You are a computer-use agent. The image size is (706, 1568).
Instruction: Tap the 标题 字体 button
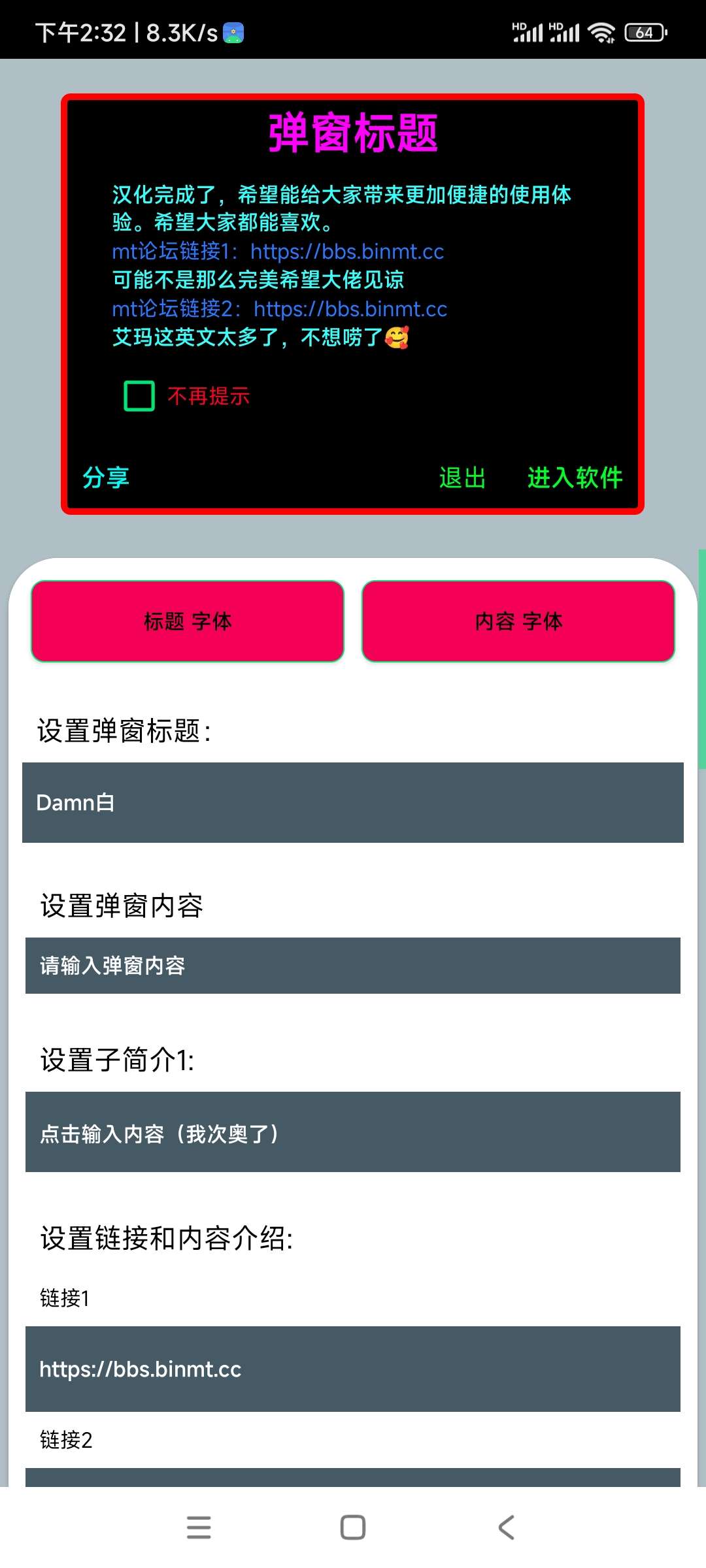(x=188, y=621)
